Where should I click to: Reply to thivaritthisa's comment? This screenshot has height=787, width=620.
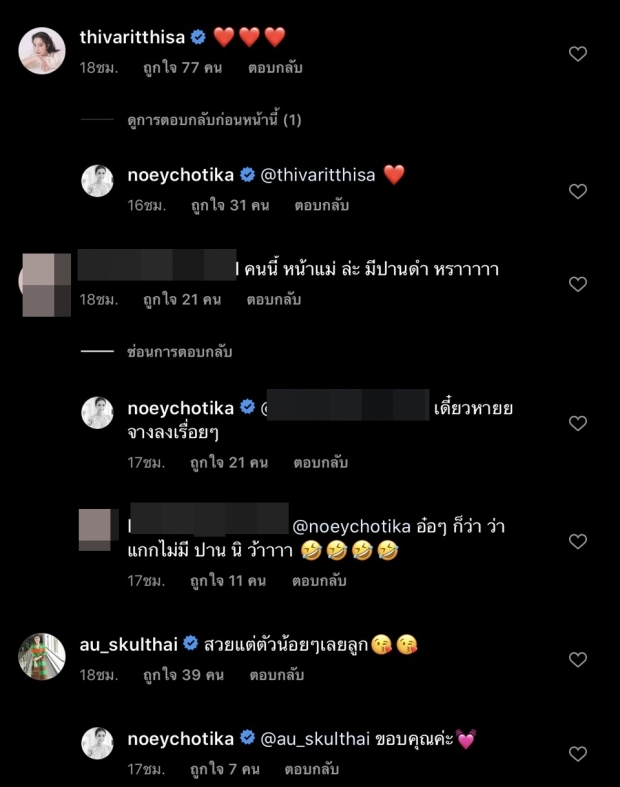[x=274, y=68]
